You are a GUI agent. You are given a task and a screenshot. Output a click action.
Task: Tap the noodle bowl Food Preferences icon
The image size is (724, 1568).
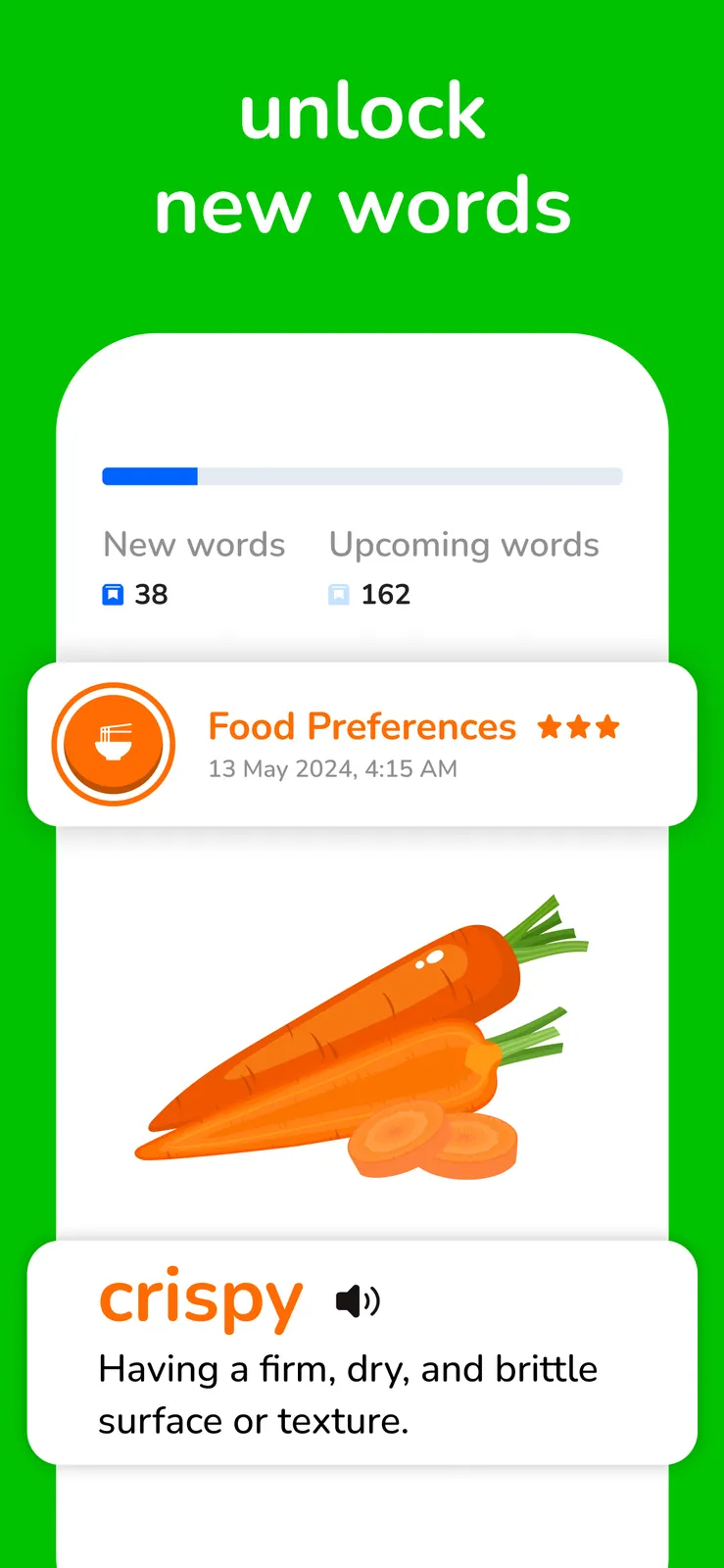(x=113, y=743)
